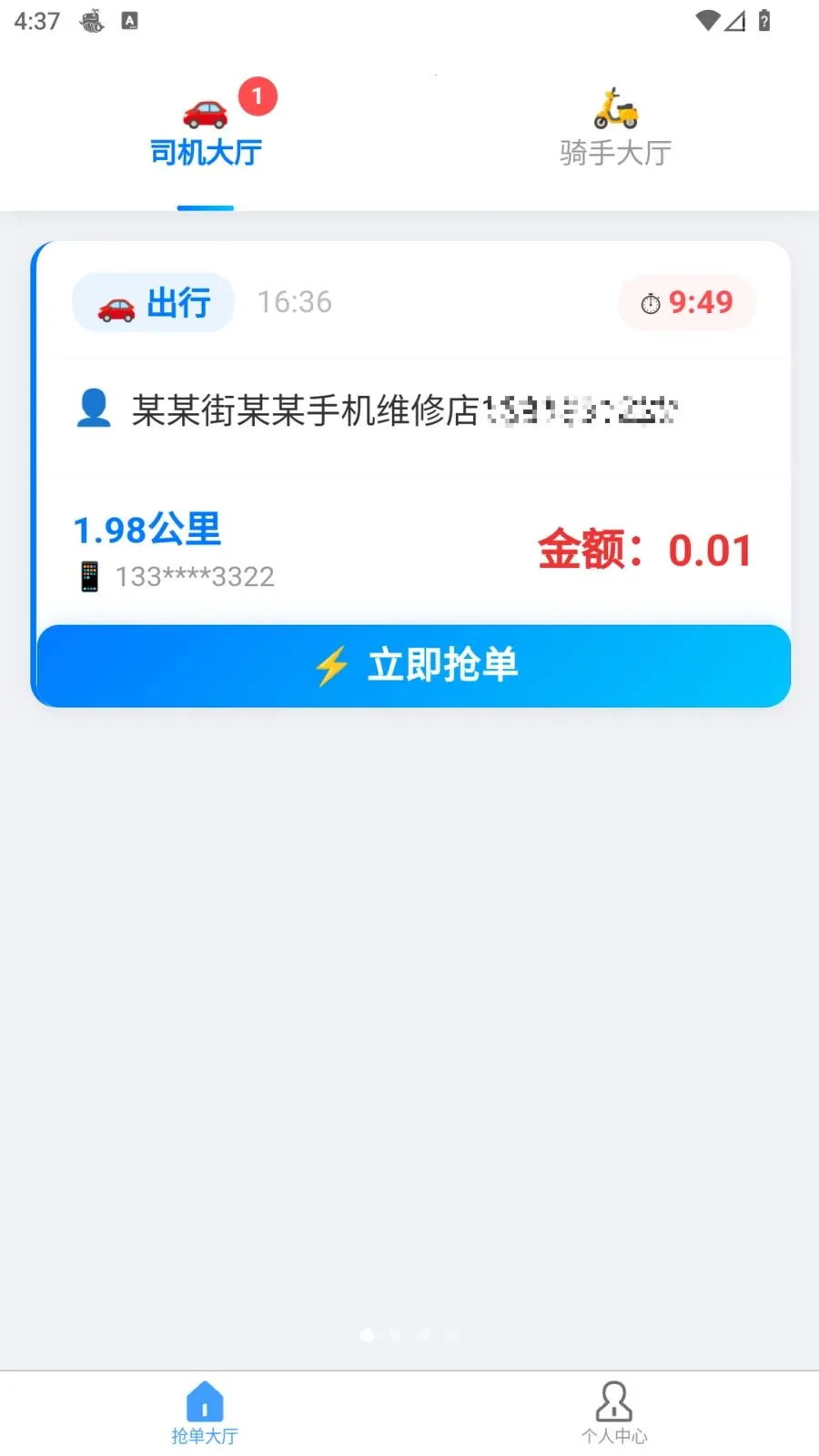819x1456 pixels.
Task: Click the lightning bolt icon on the grab button
Action: tap(333, 666)
